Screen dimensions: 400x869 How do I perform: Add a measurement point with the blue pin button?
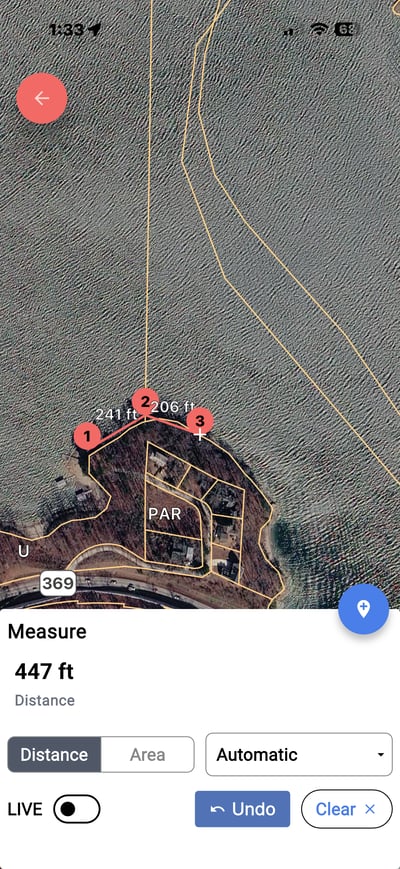363,609
